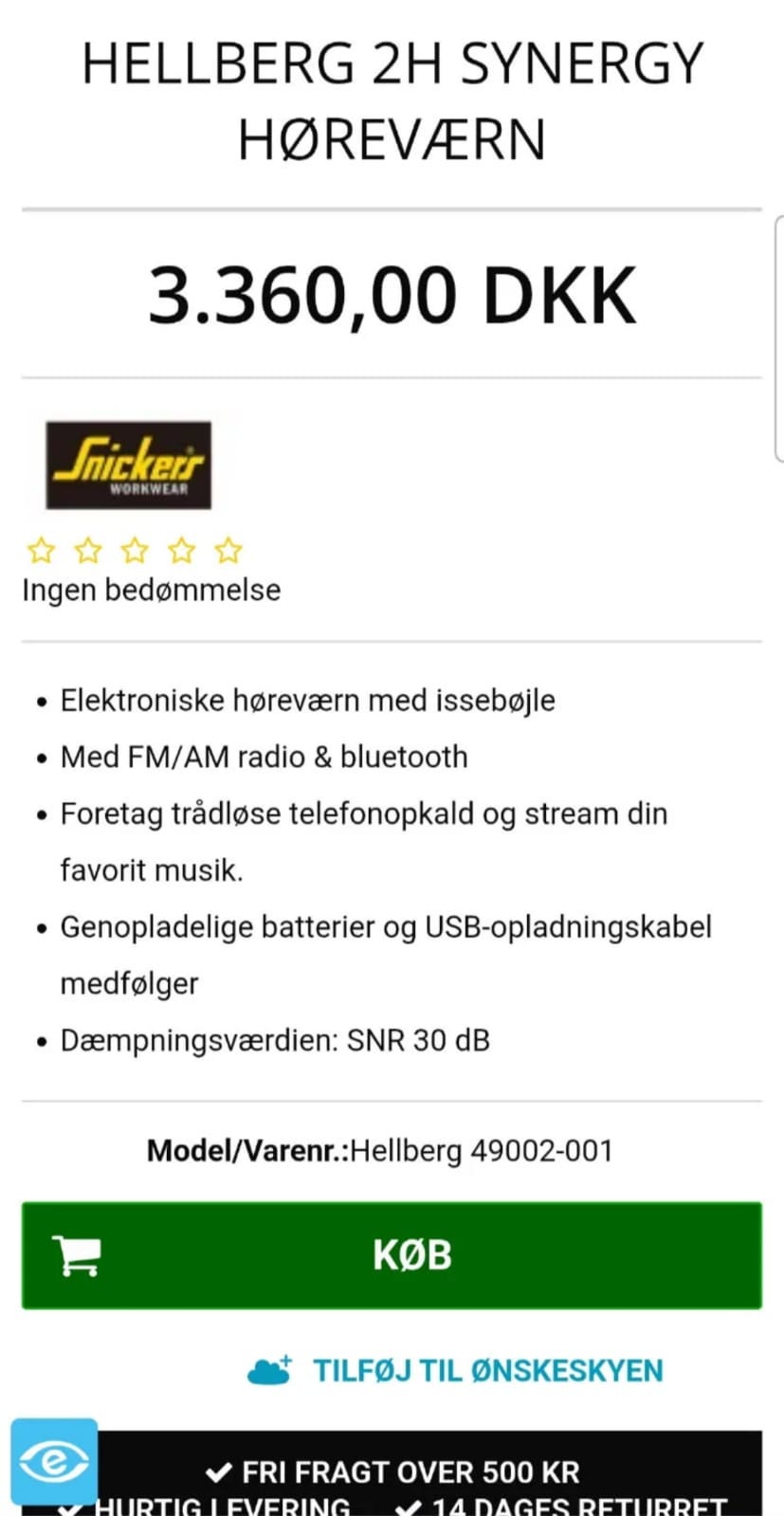
Task: Click the Snickers Workwear brand logo
Action: (130, 465)
